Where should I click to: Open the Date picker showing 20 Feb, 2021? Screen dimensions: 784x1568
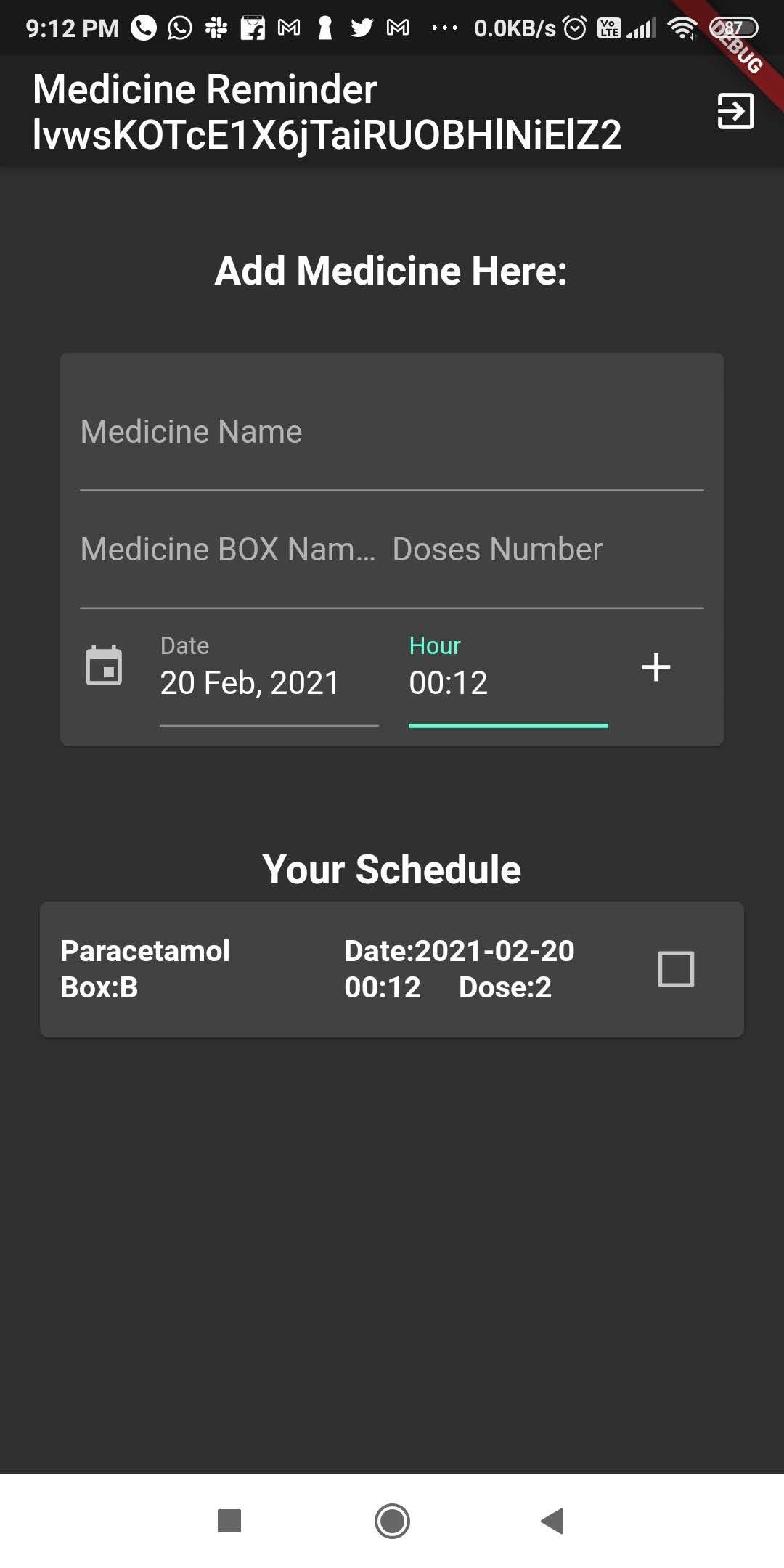(x=248, y=681)
